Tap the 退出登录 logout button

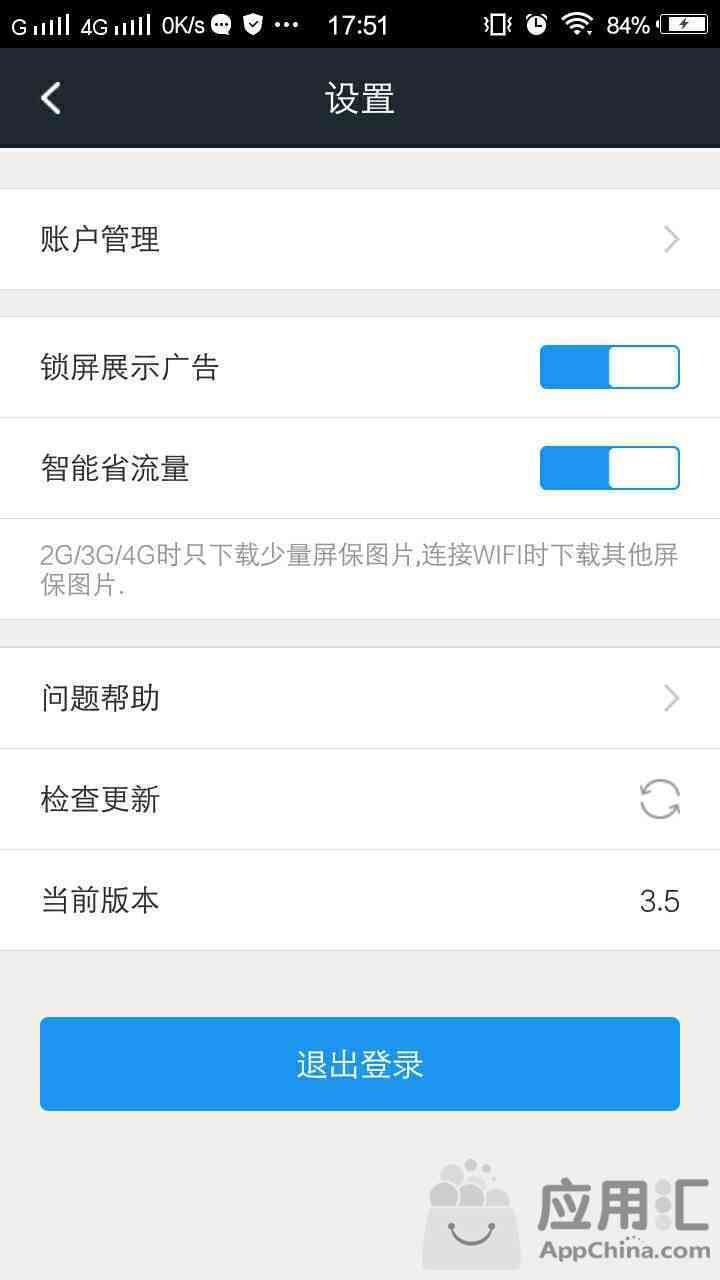pos(360,1064)
